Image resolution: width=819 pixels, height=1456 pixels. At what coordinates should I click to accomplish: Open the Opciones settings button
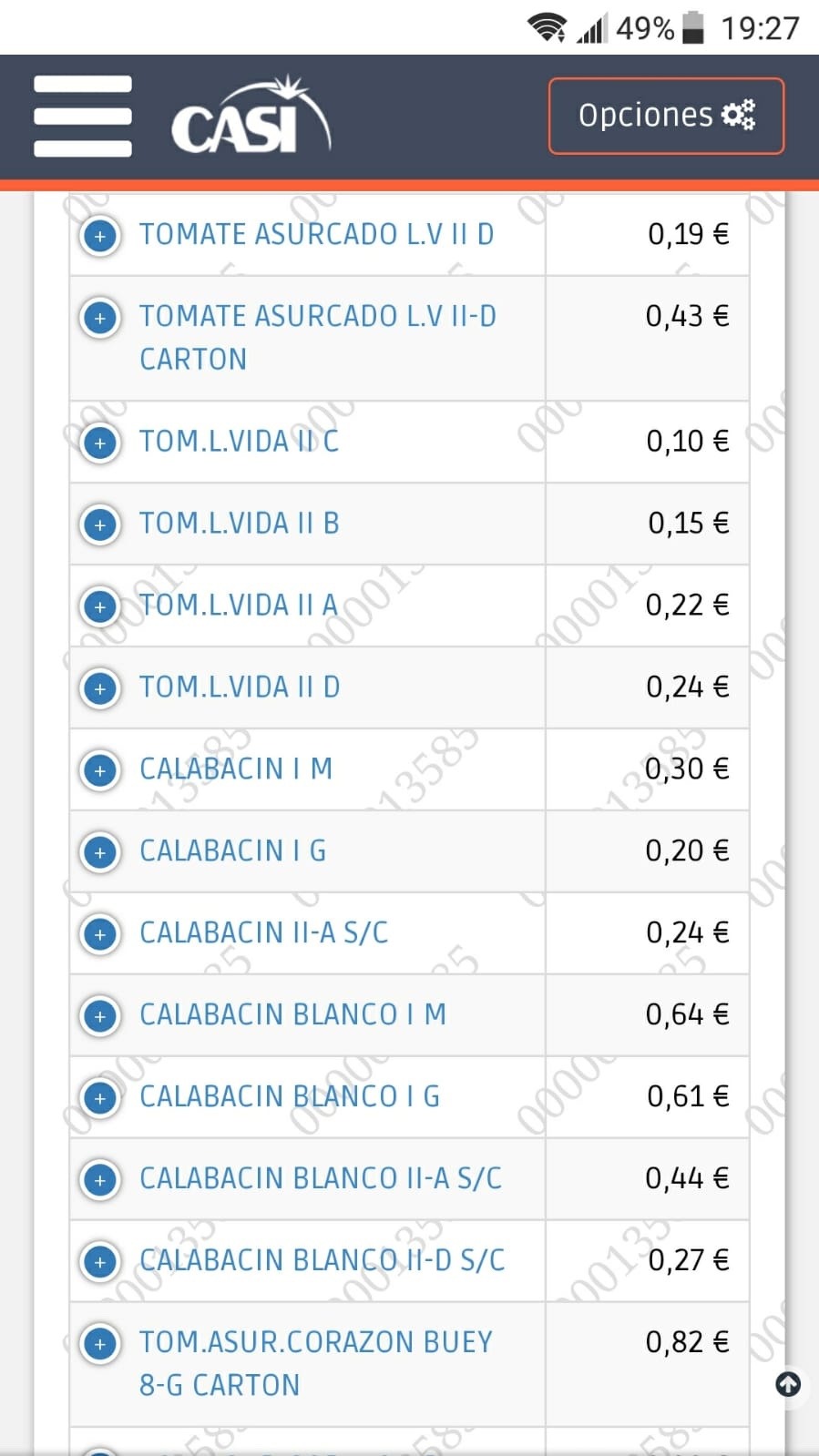point(666,116)
